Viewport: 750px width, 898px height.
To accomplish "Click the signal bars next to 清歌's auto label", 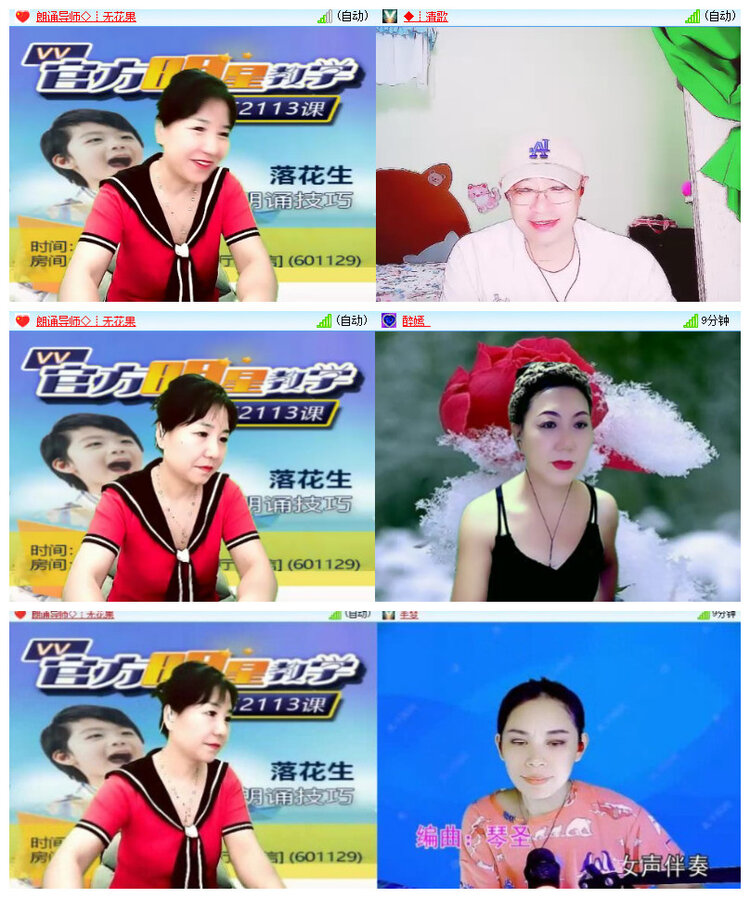I will coord(693,16).
